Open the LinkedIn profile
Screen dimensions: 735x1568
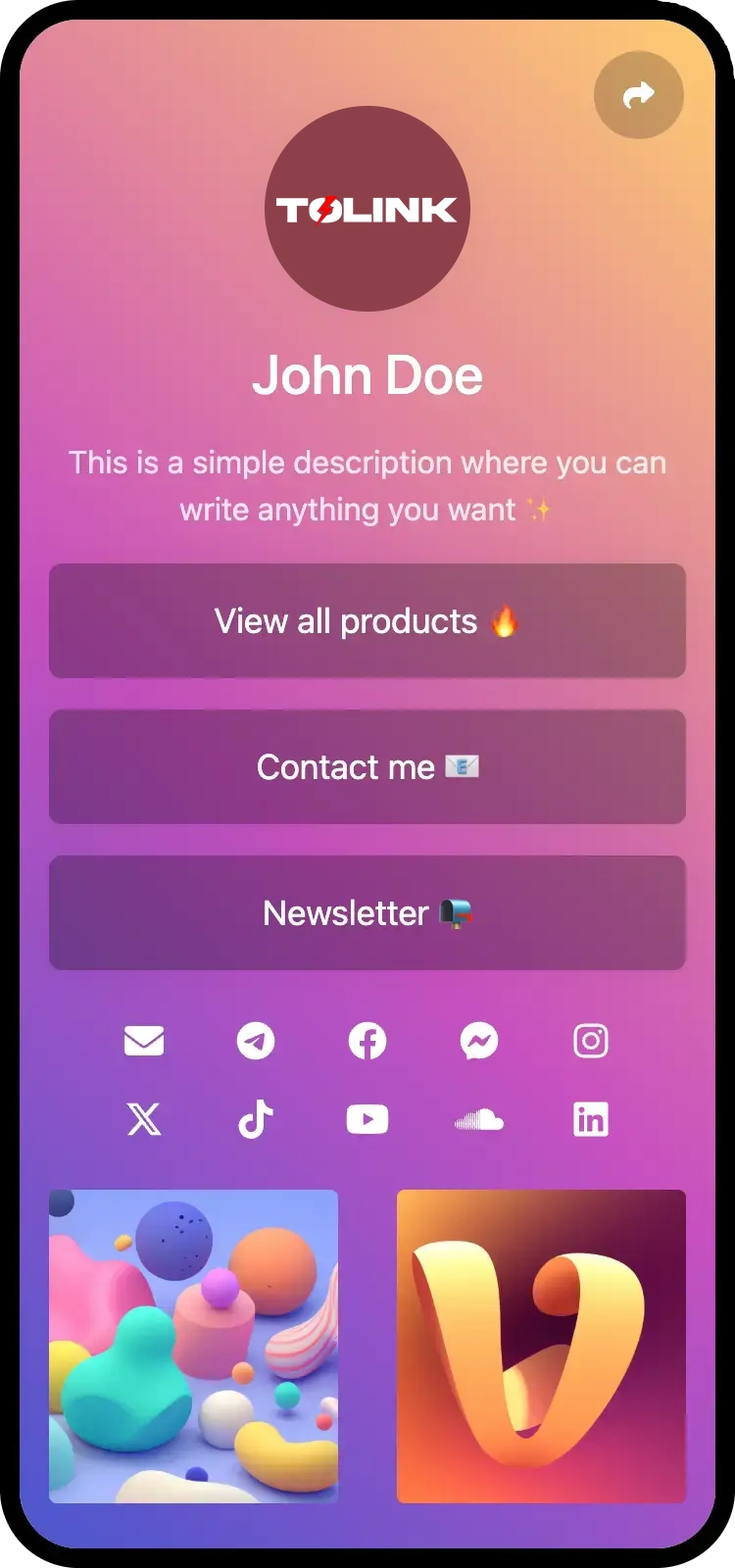coord(591,1119)
